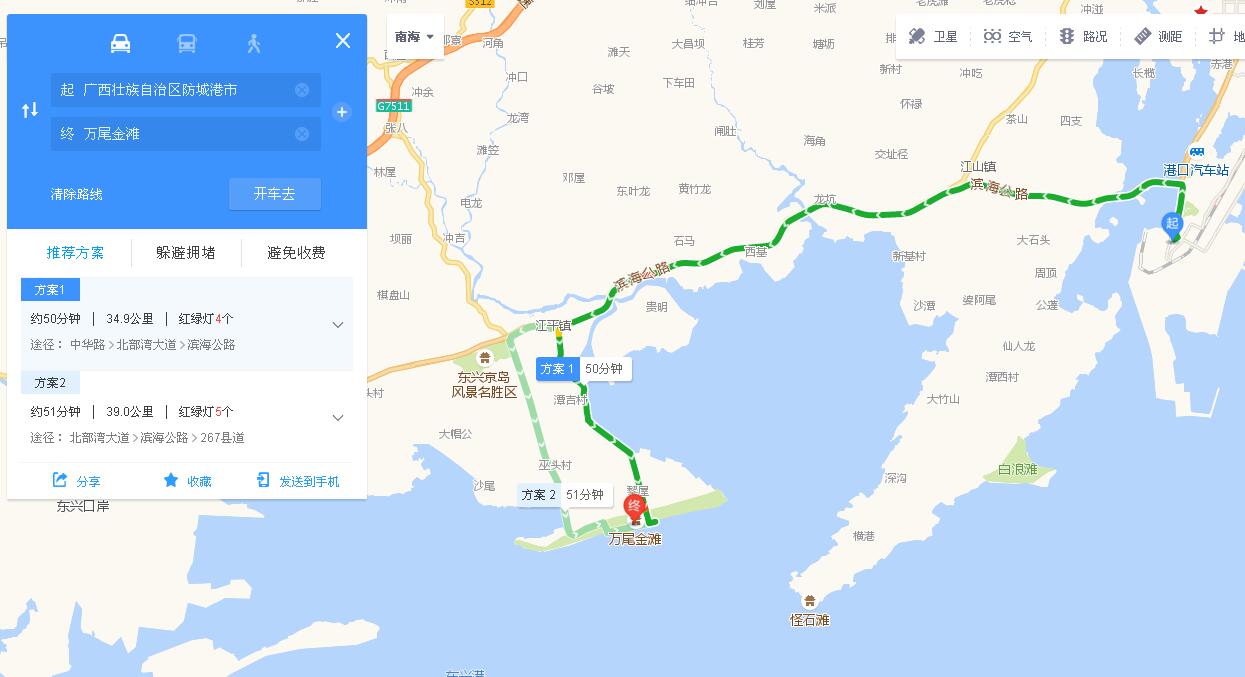Screen dimensions: 1245x677
Task: Clear the starting point text
Action: point(302,90)
